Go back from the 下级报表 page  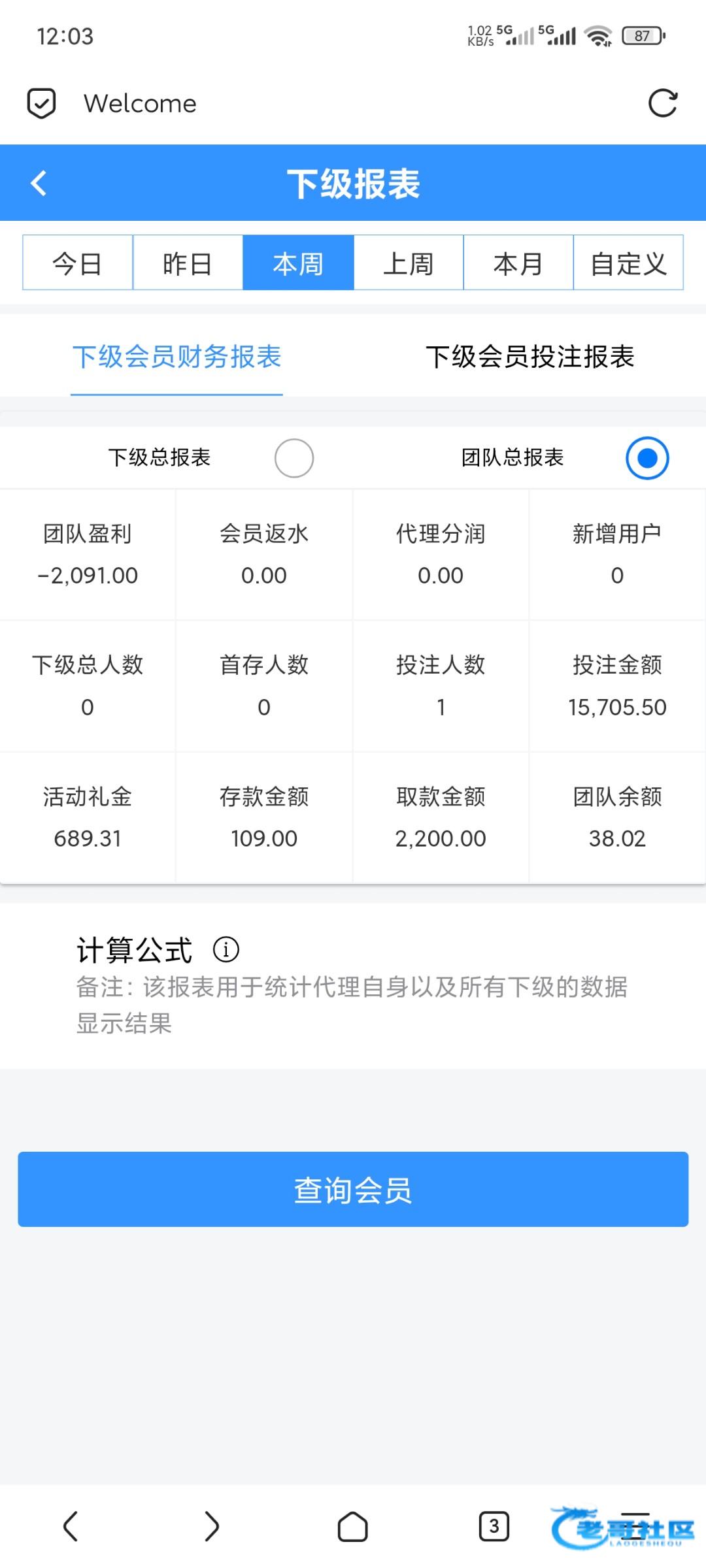tap(39, 183)
